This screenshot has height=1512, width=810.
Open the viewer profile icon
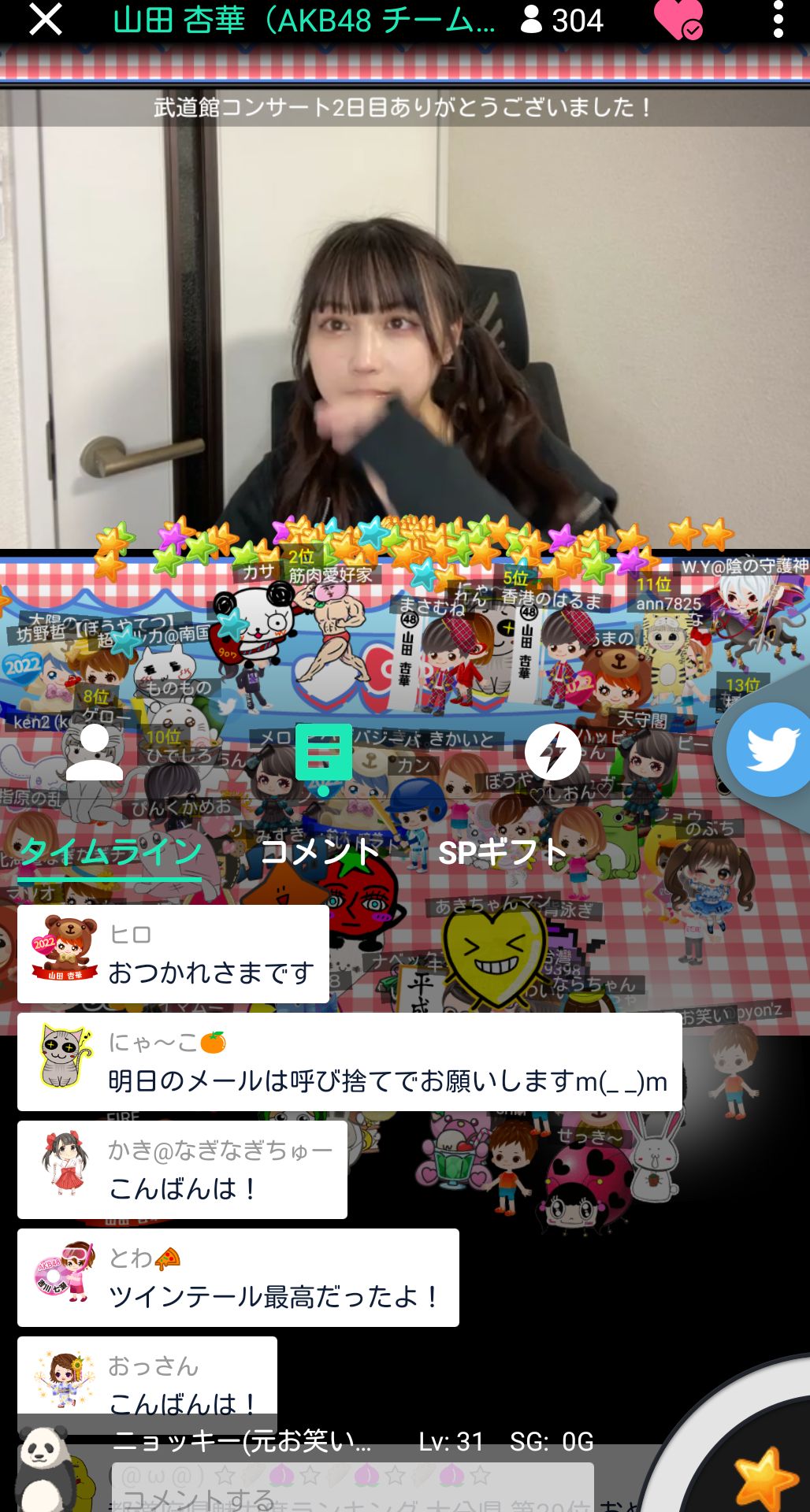click(x=95, y=753)
